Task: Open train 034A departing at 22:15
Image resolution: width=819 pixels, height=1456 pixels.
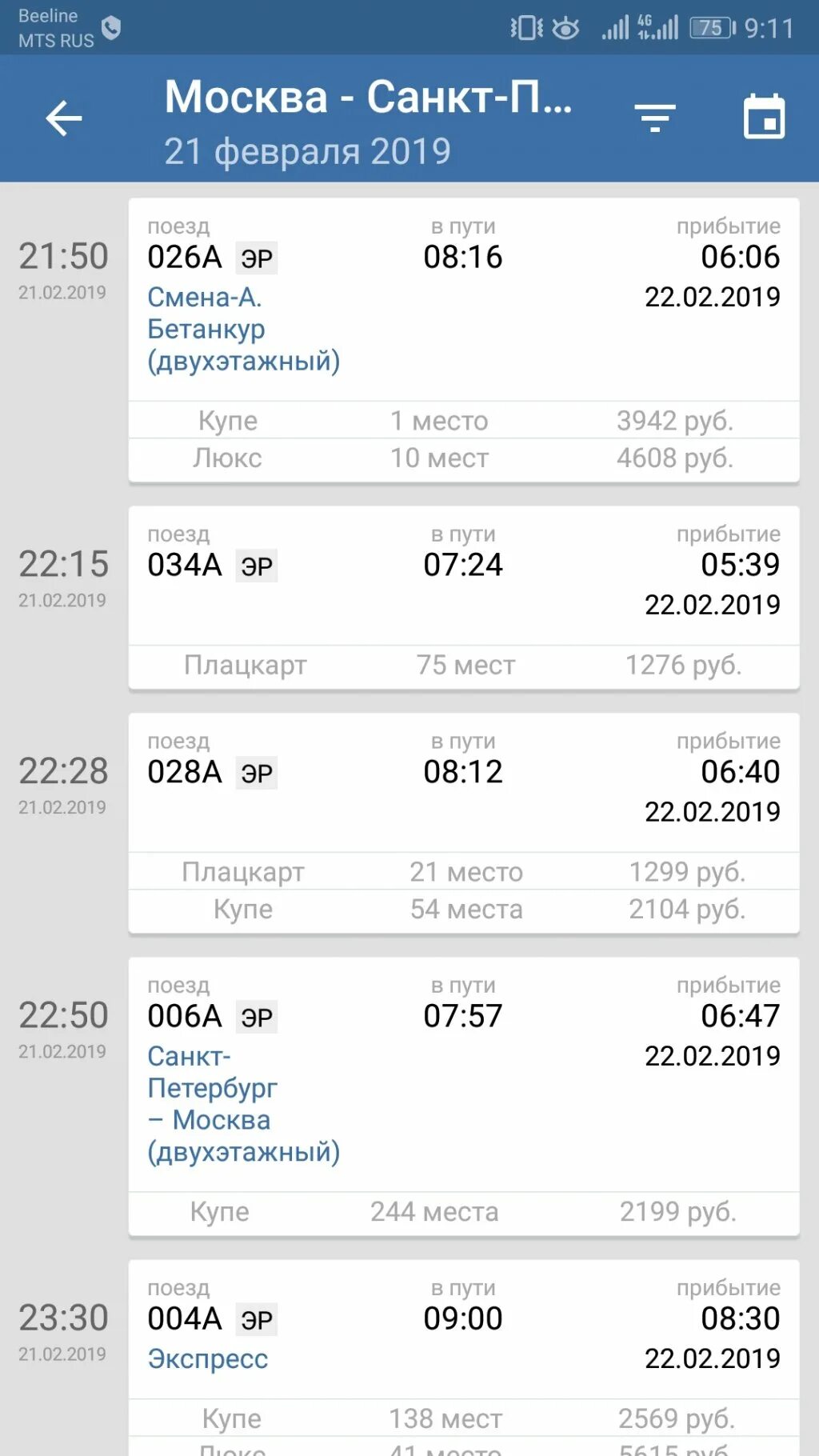Action: tap(464, 576)
